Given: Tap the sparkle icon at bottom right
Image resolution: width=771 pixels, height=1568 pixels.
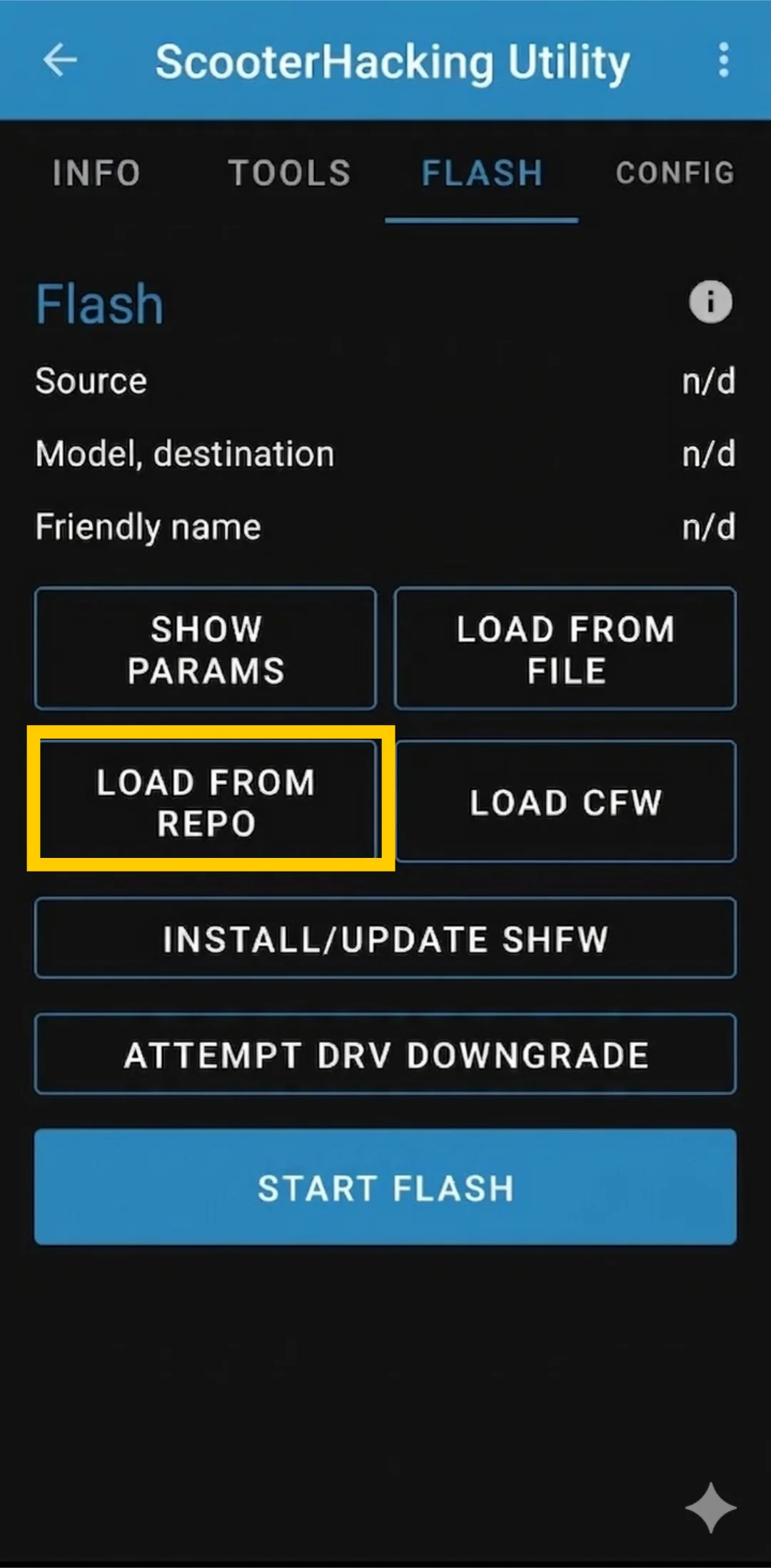Looking at the screenshot, I should [x=710, y=1506].
